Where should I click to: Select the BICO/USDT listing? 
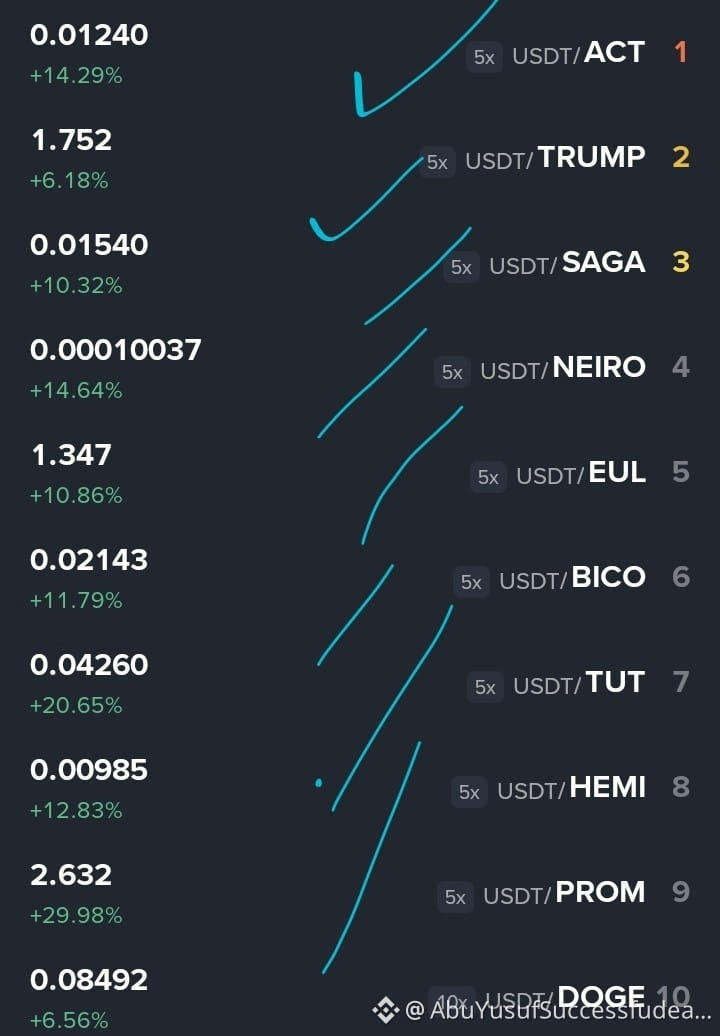tap(360, 578)
